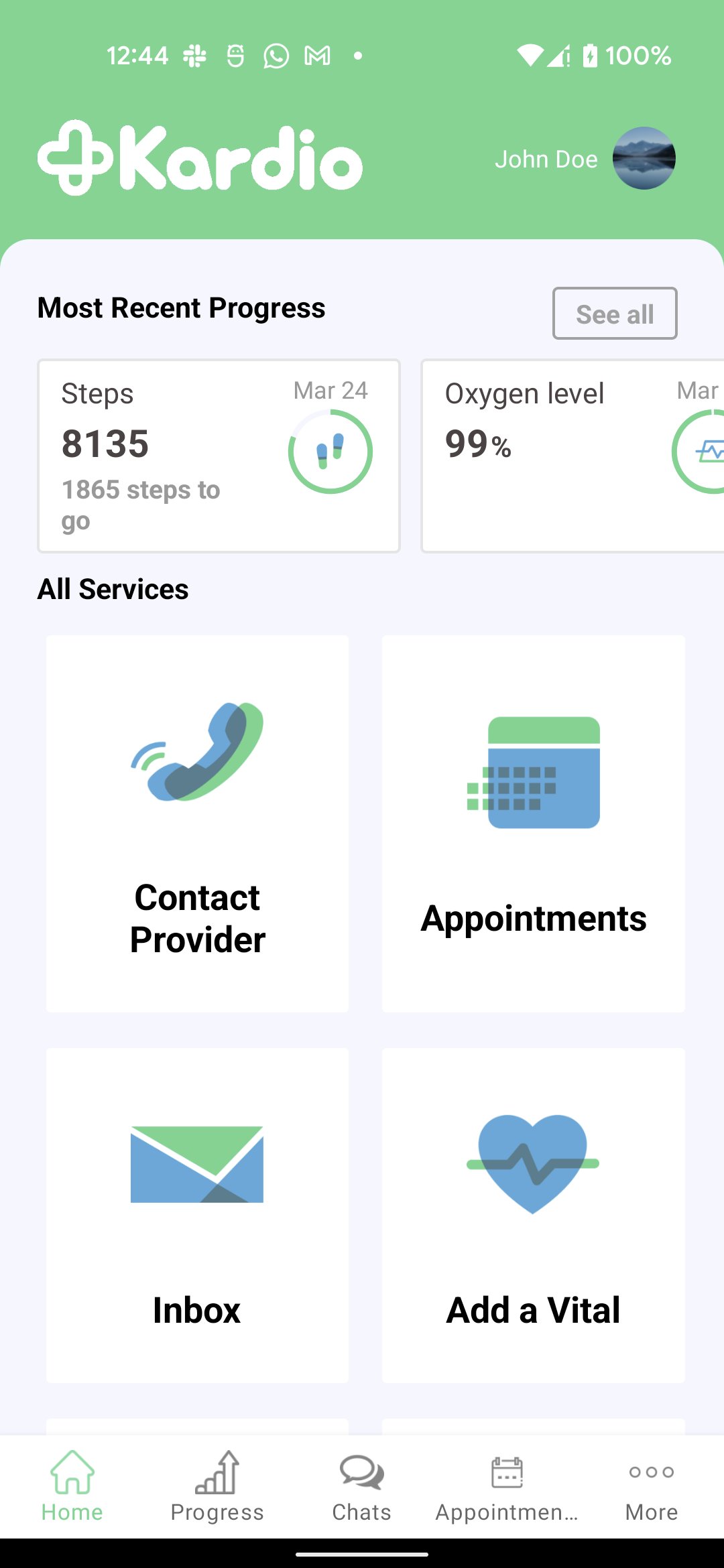Click the John Doe name label
The width and height of the screenshot is (724, 1568).
546,159
